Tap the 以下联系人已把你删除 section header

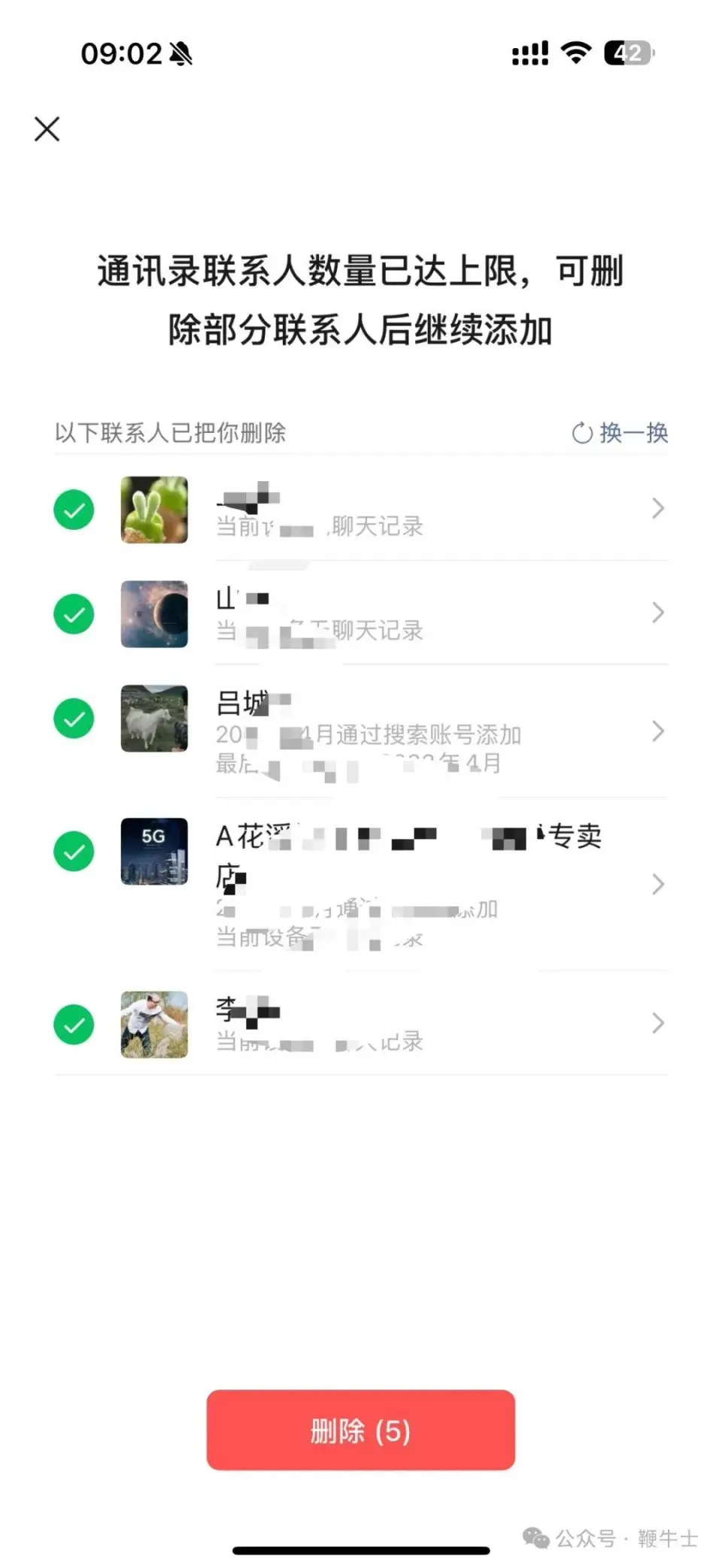(x=170, y=432)
